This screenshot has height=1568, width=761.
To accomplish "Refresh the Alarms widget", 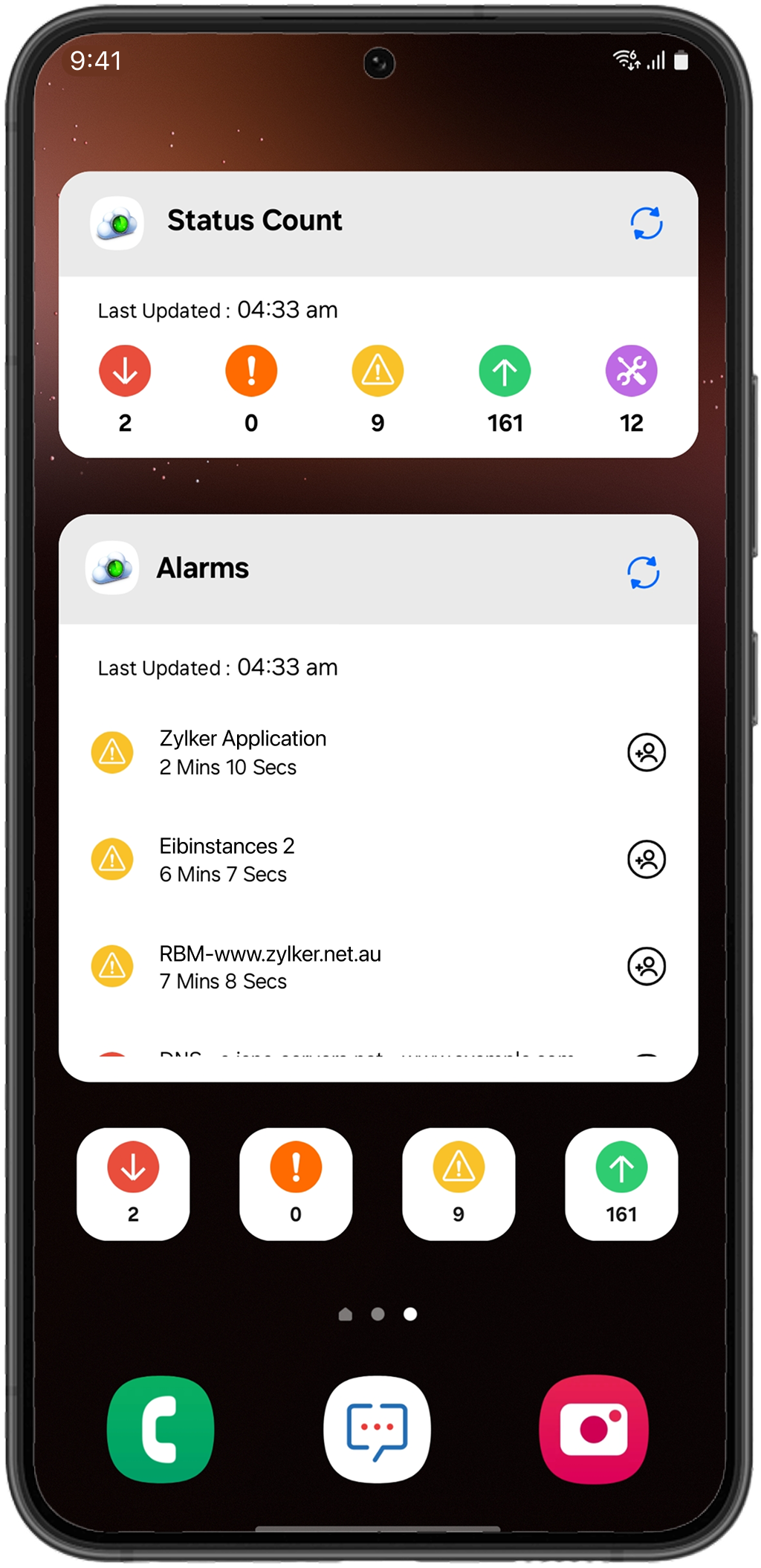I will [644, 572].
